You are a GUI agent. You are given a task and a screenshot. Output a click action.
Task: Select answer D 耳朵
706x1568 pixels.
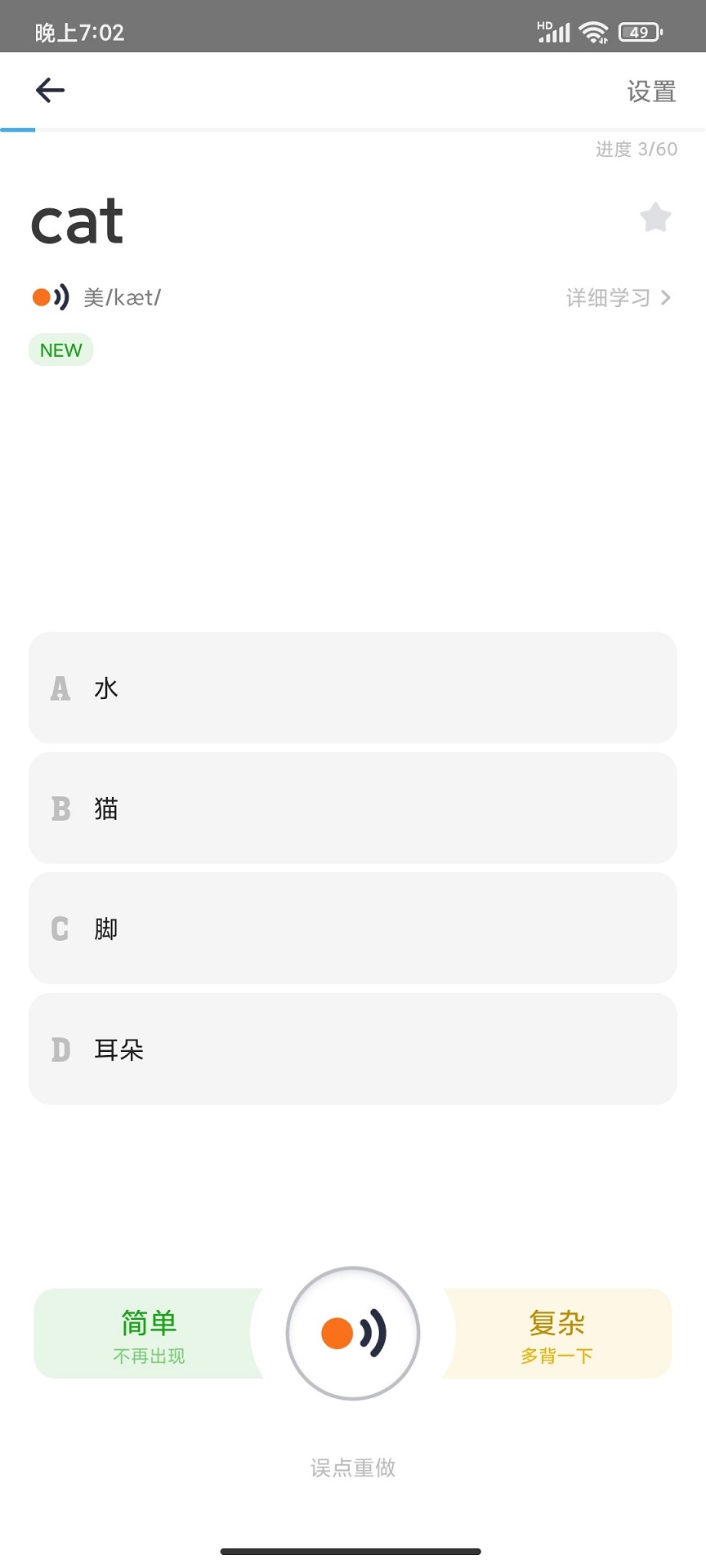pyautogui.click(x=353, y=1049)
